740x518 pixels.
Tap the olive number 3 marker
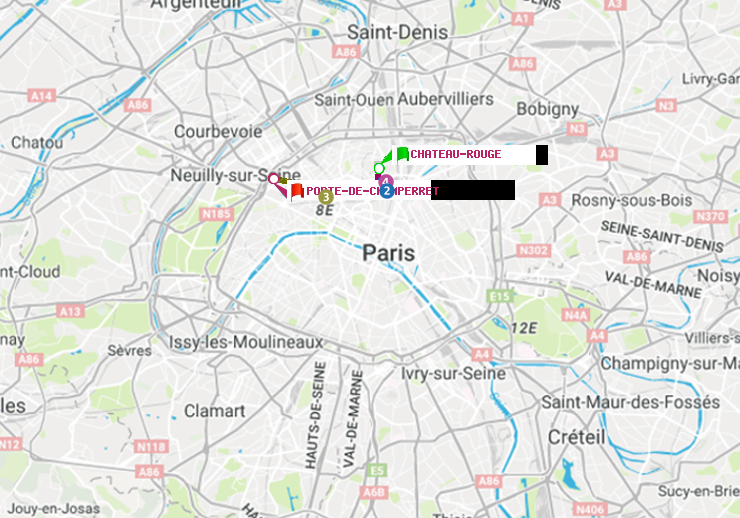(x=326, y=197)
